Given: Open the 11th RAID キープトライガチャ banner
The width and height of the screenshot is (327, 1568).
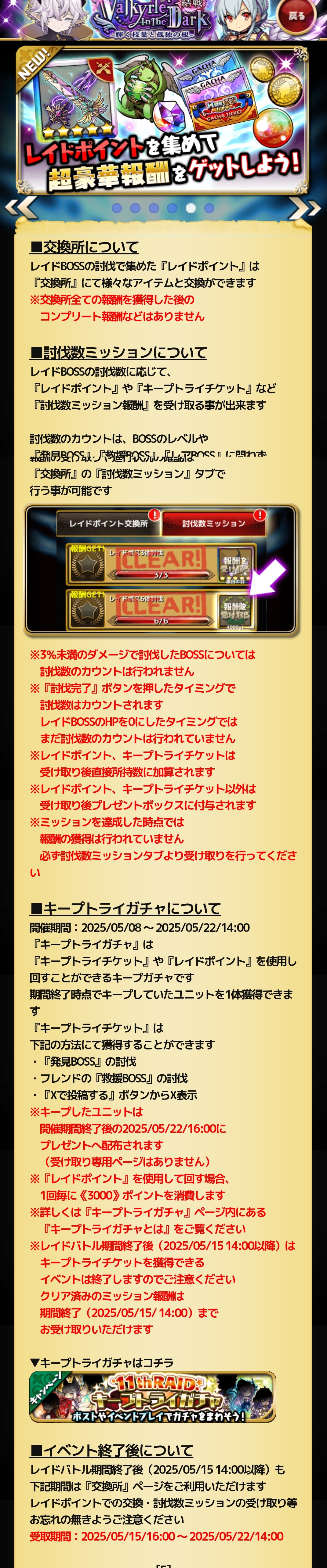Looking at the screenshot, I should point(153,1396).
